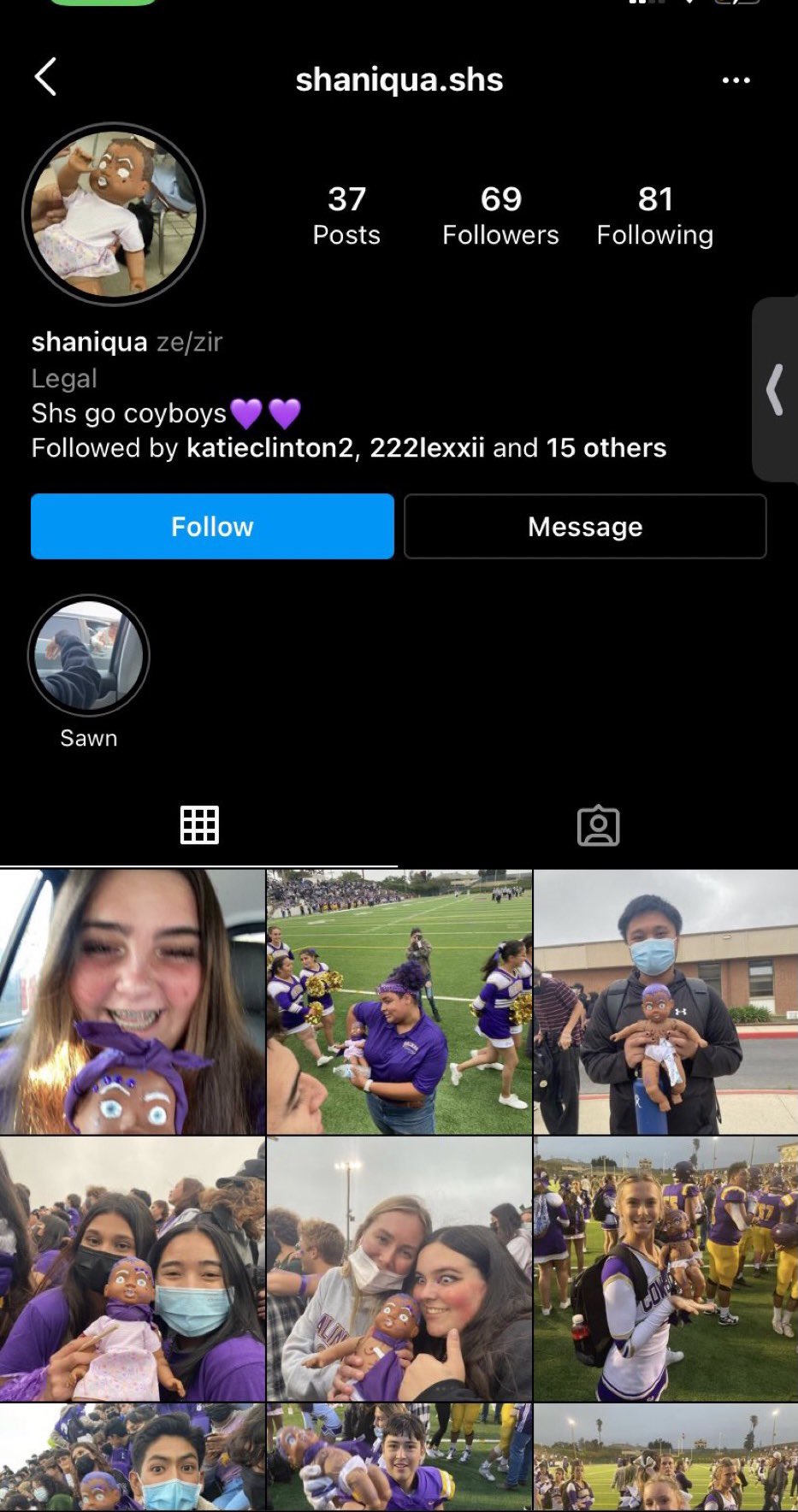Viewport: 798px width, 1512px height.
Task: Open the side panel arrow handle
Action: 775,390
